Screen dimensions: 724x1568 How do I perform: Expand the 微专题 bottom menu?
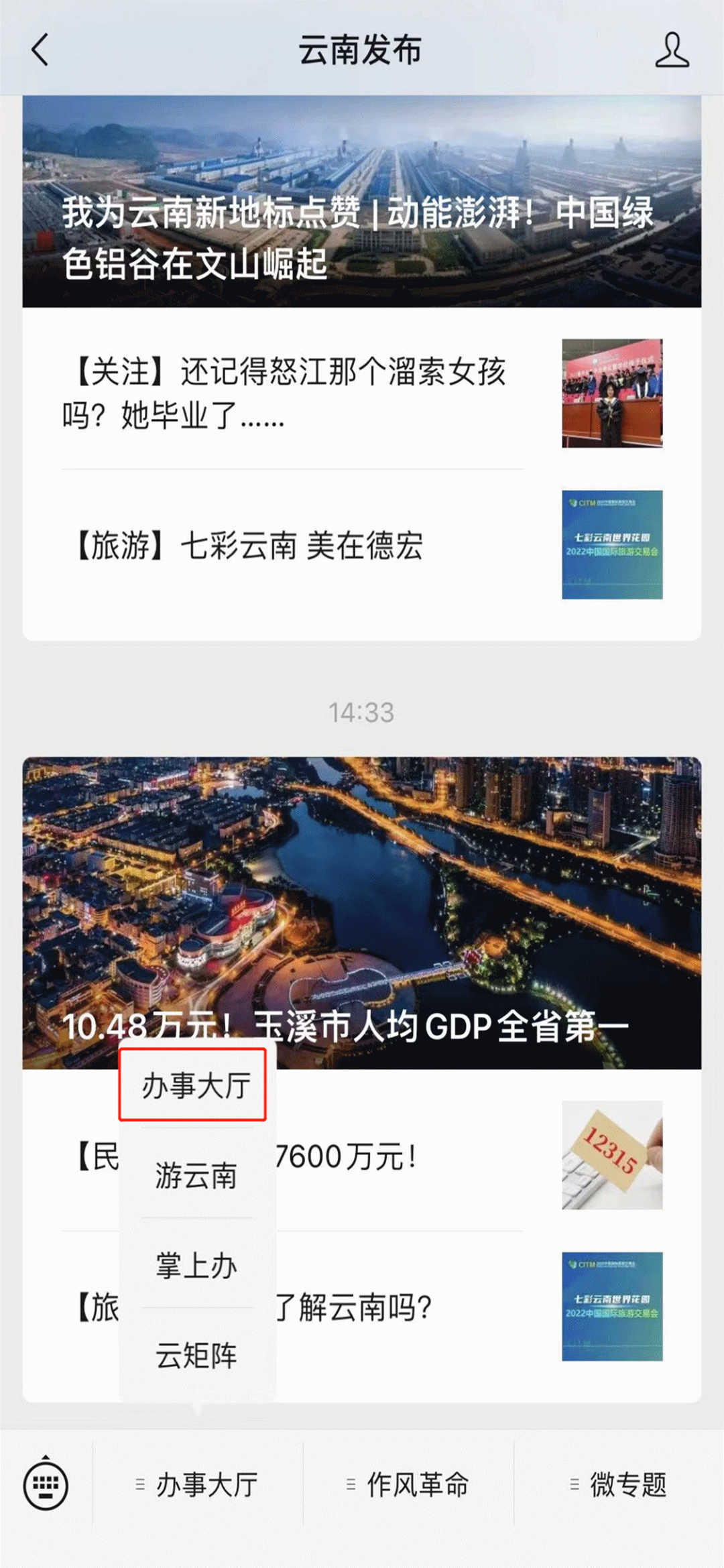coord(618,1485)
